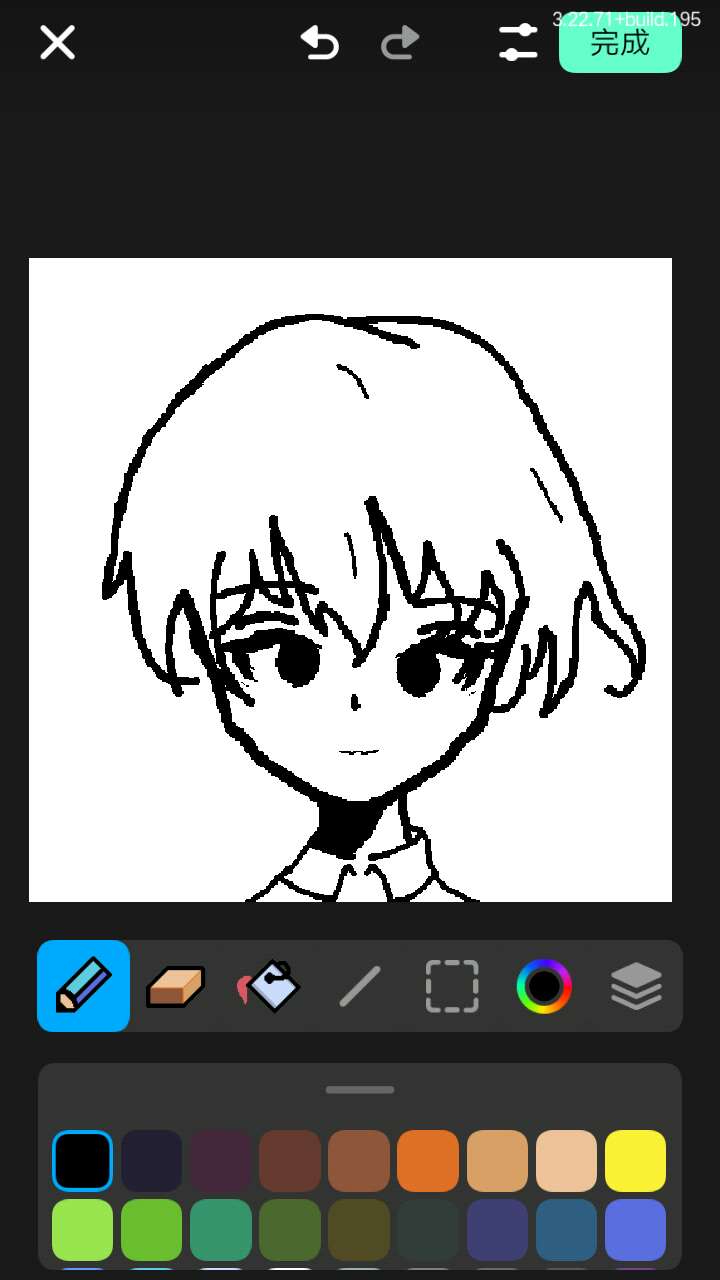
Task: Choose the bright yellow swatch
Action: pyautogui.click(x=635, y=1161)
